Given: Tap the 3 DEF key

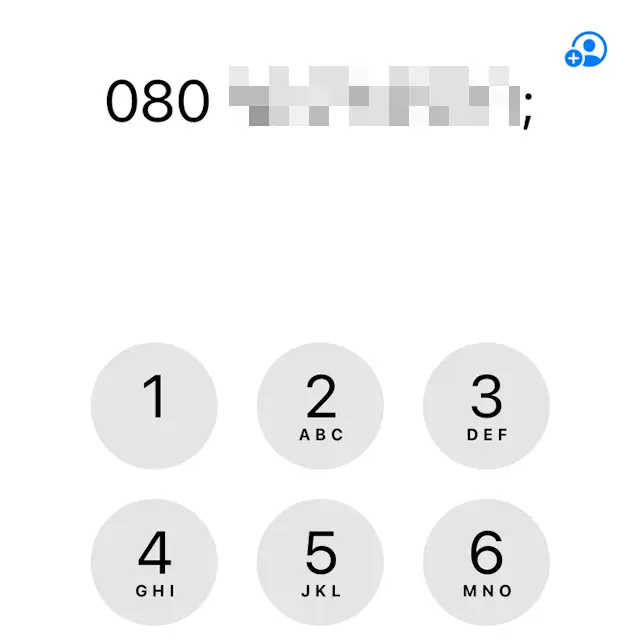Looking at the screenshot, I should pos(486,405).
